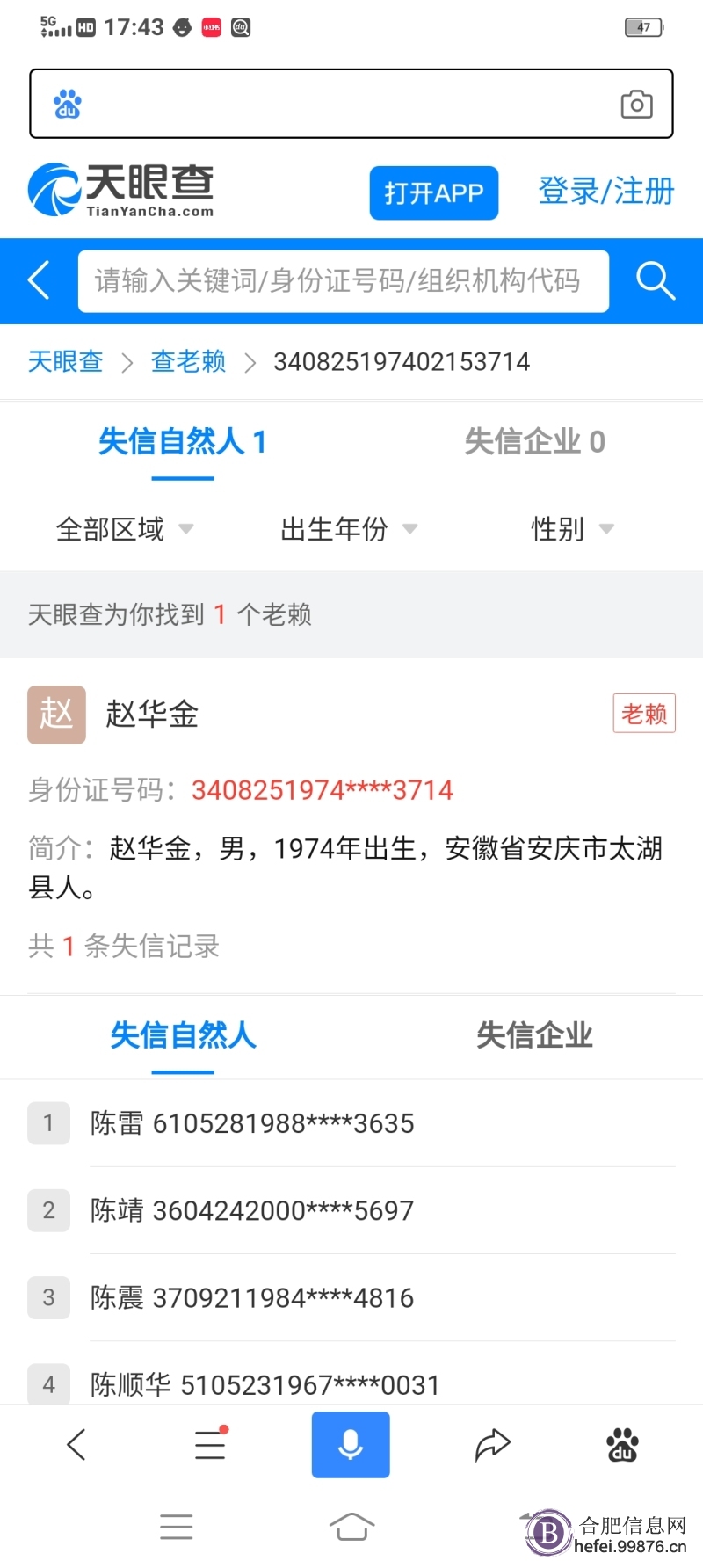Open the 天眼查 breadcrumb link
The width and height of the screenshot is (703, 1568).
tap(66, 361)
